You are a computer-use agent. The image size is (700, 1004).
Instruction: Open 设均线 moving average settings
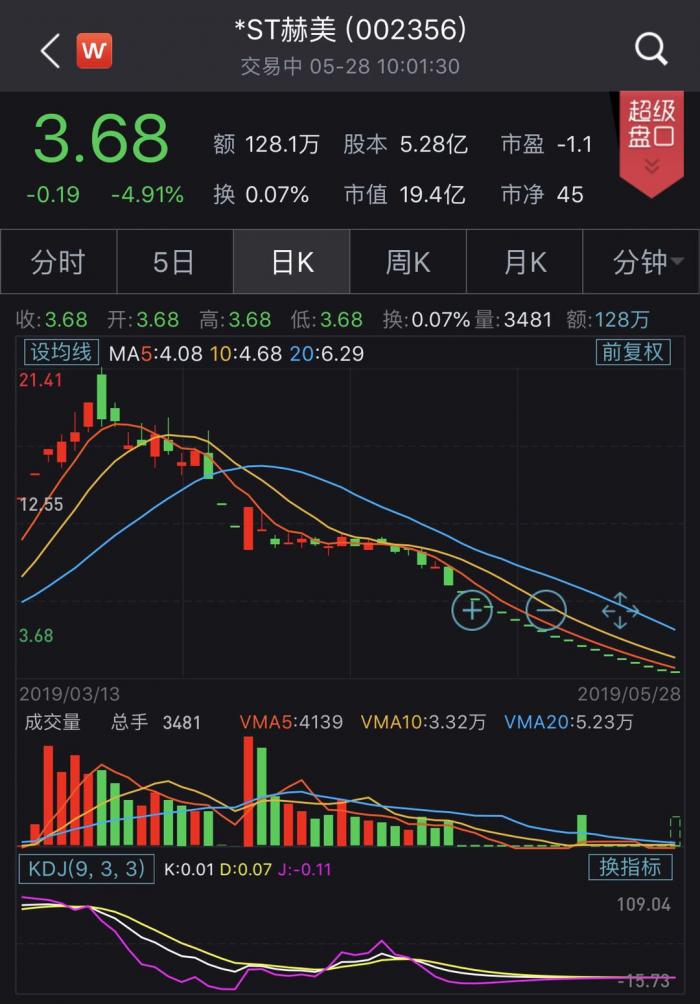pyautogui.click(x=60, y=352)
